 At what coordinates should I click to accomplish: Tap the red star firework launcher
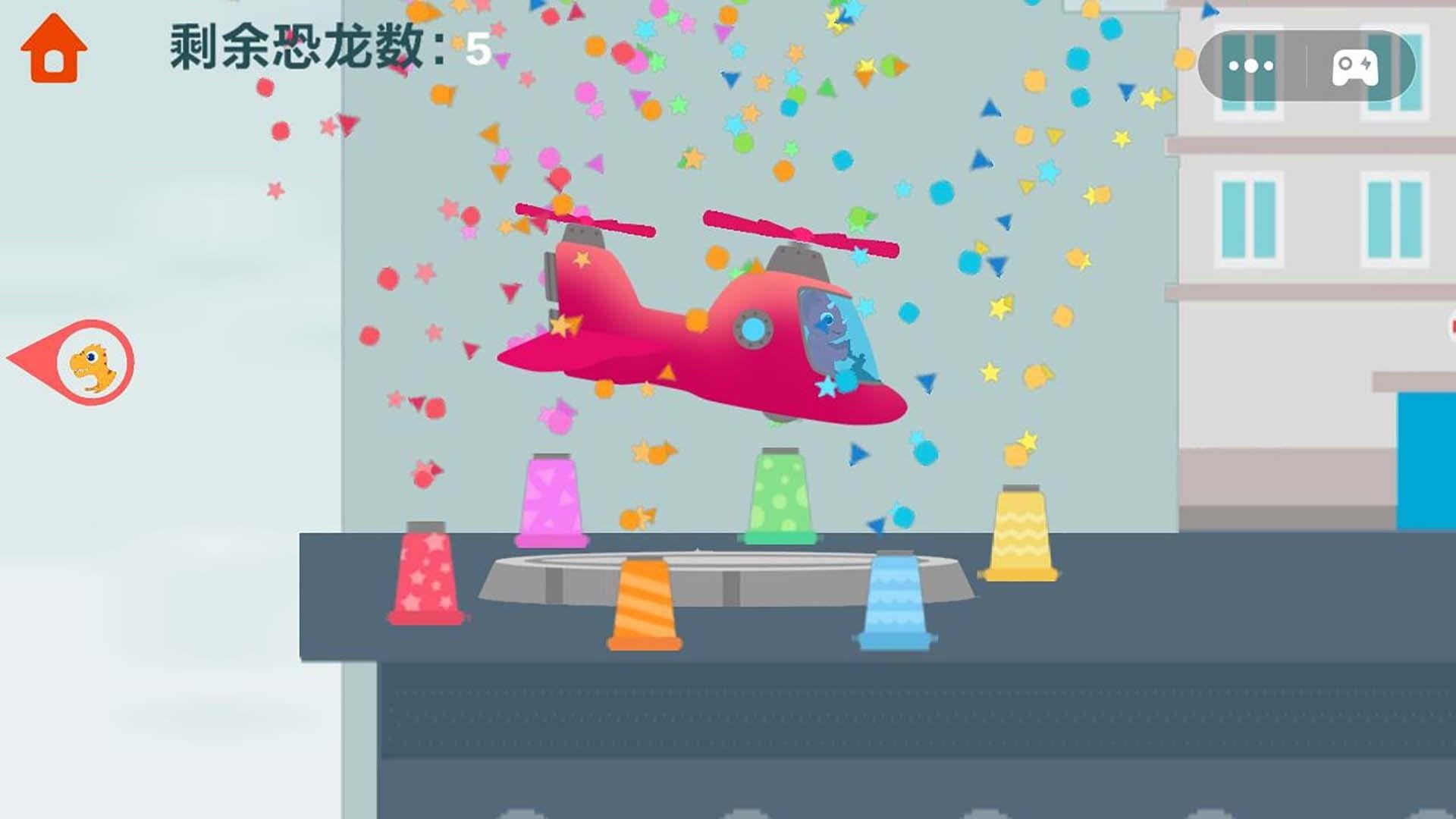[x=426, y=573]
